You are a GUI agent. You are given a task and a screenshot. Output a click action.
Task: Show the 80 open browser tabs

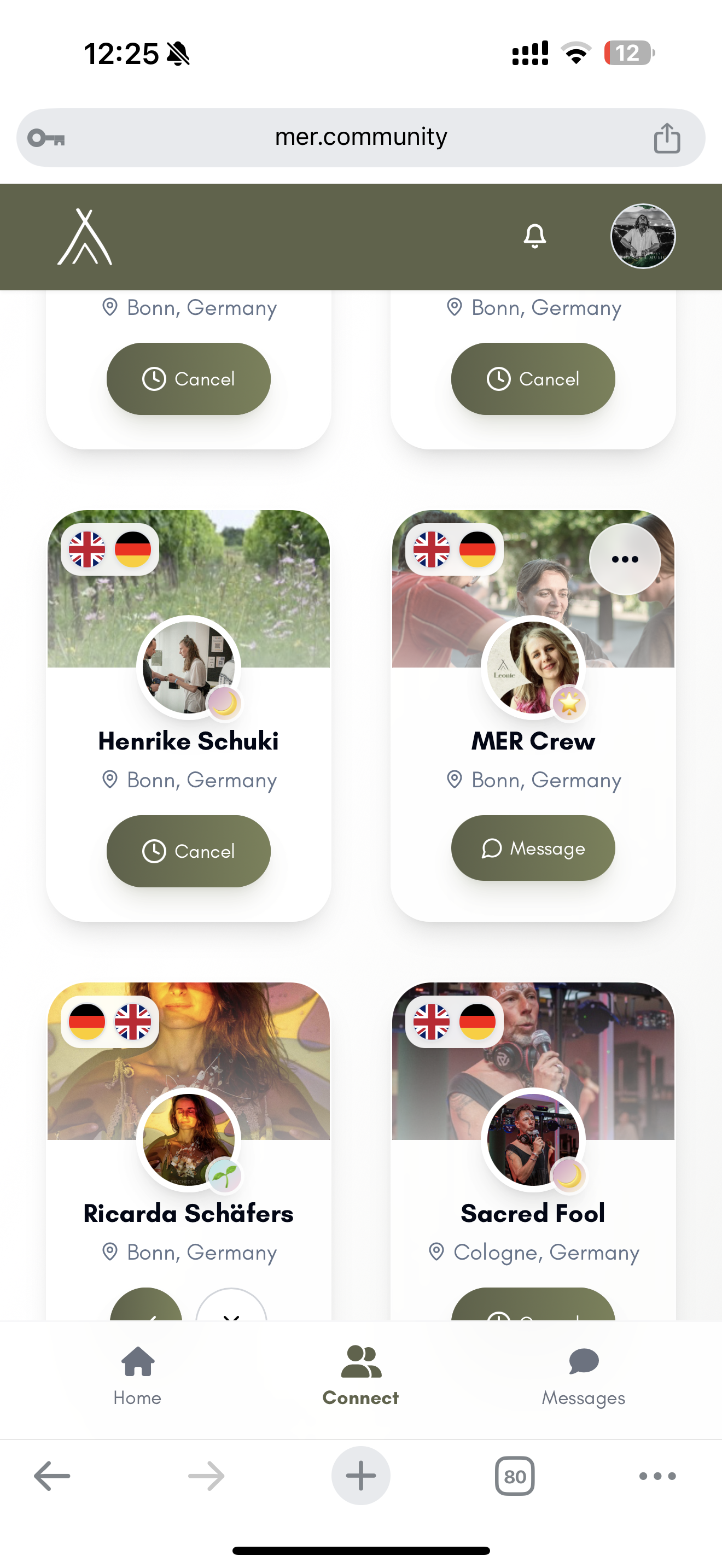tap(515, 1476)
